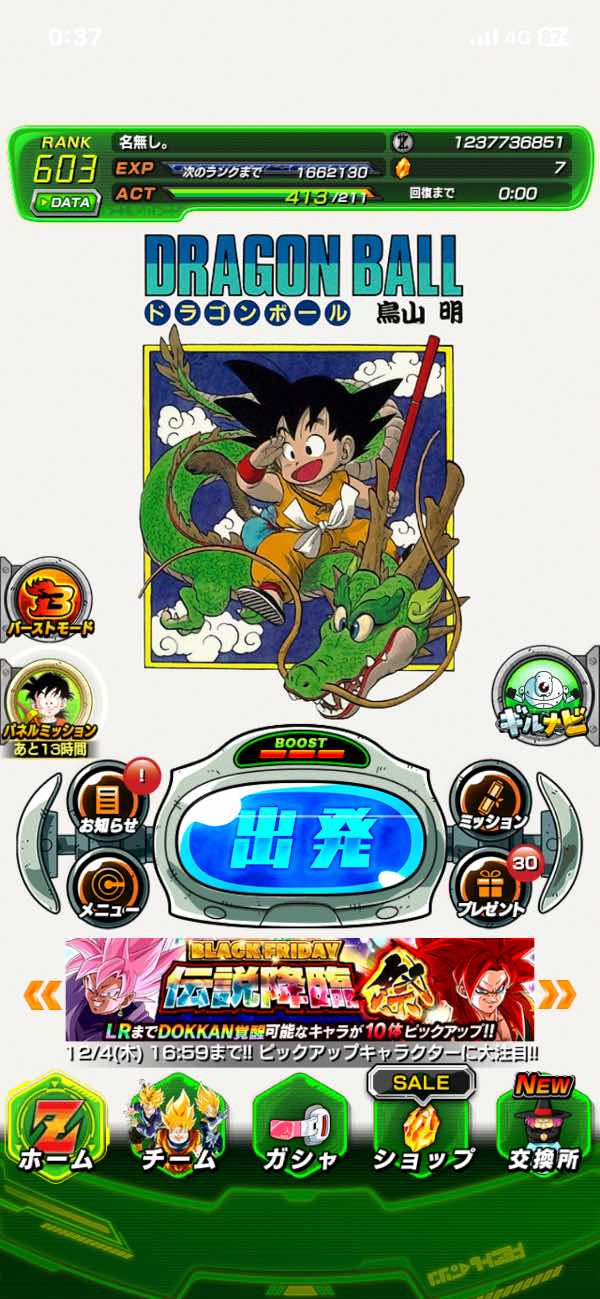The image size is (600, 1299).
Task: Open the Black Friday 伝説降臨 banner
Action: 300,988
